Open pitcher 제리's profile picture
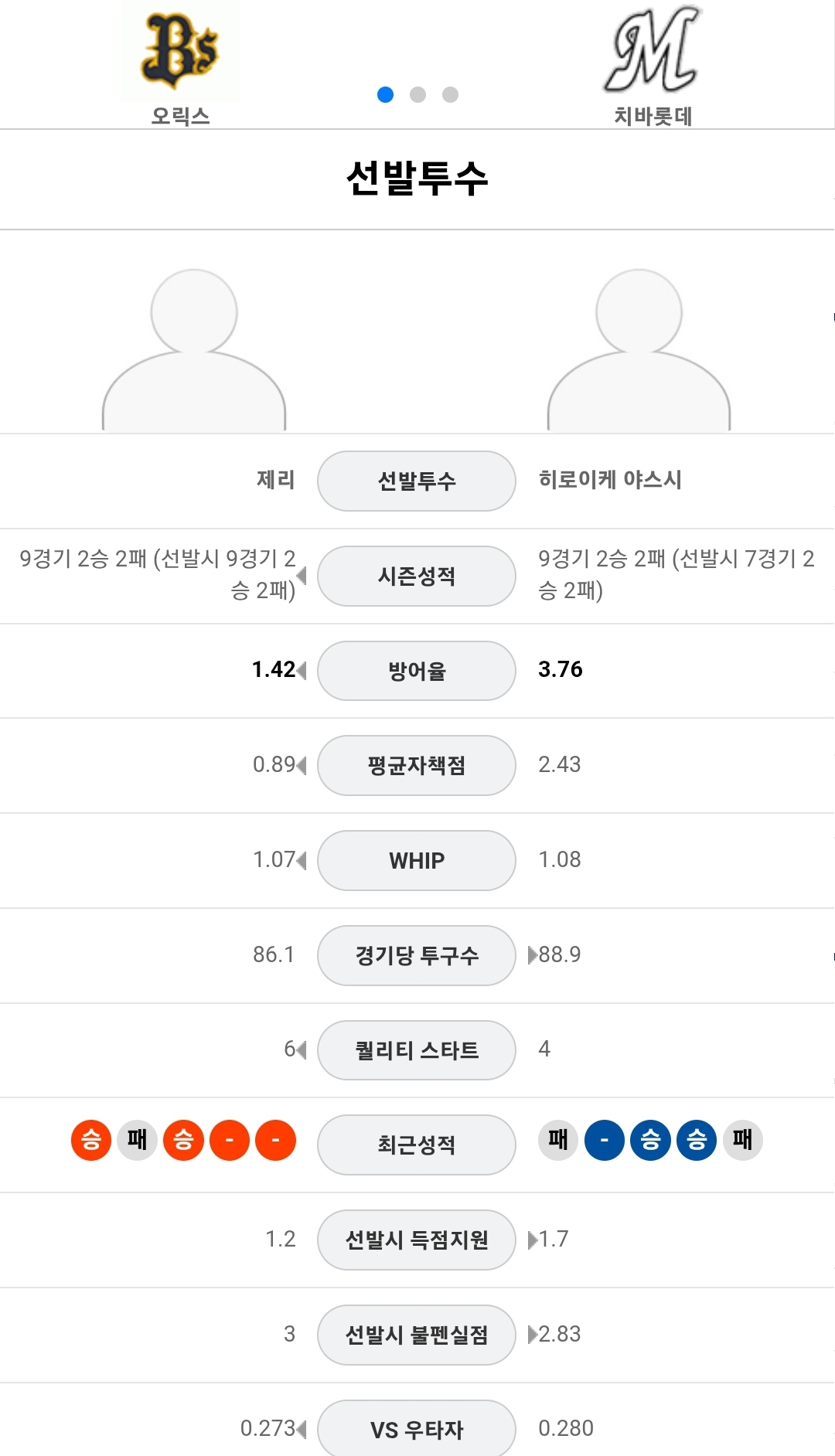Viewport: 835px width, 1456px height. (x=194, y=349)
